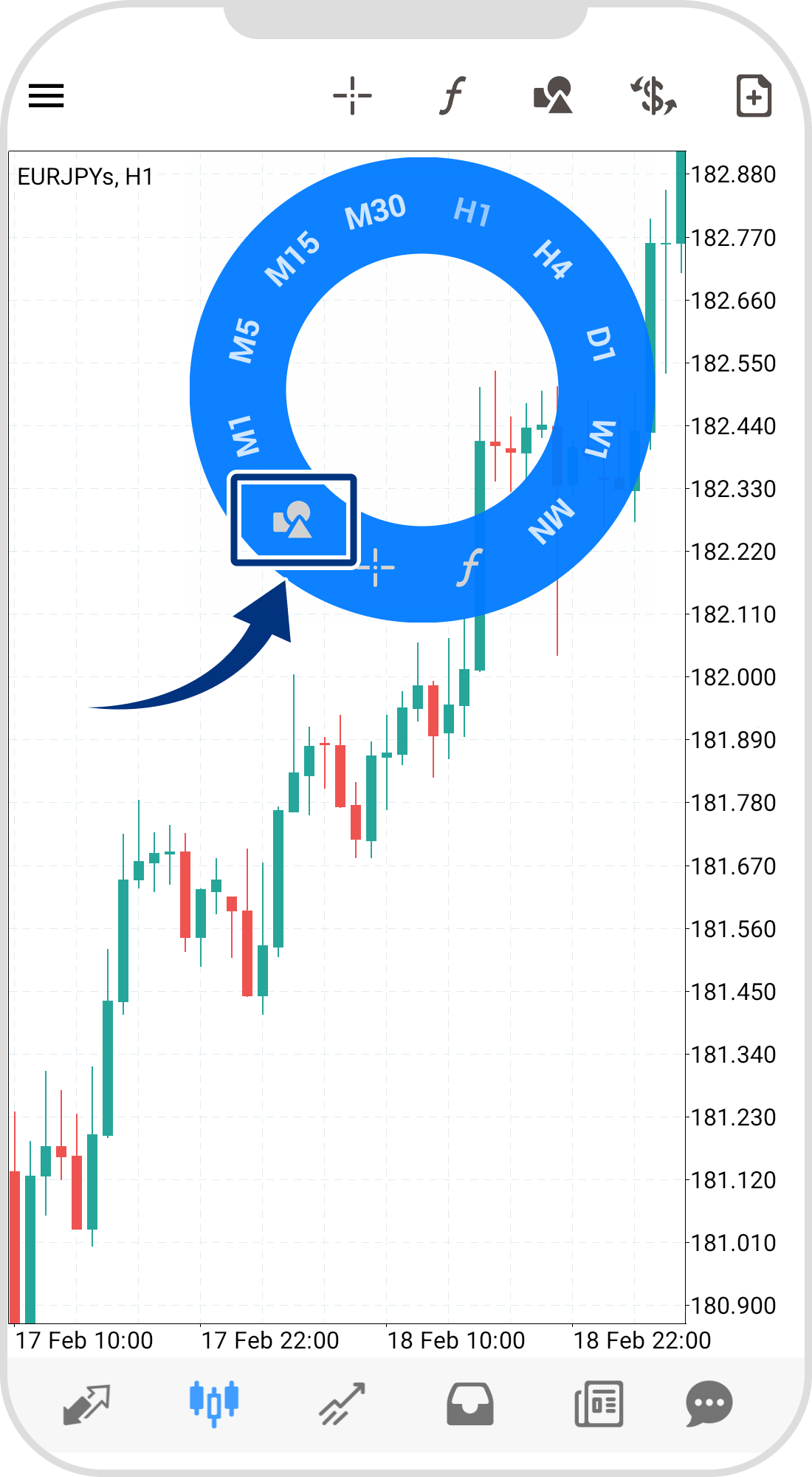Create a new order

click(754, 96)
